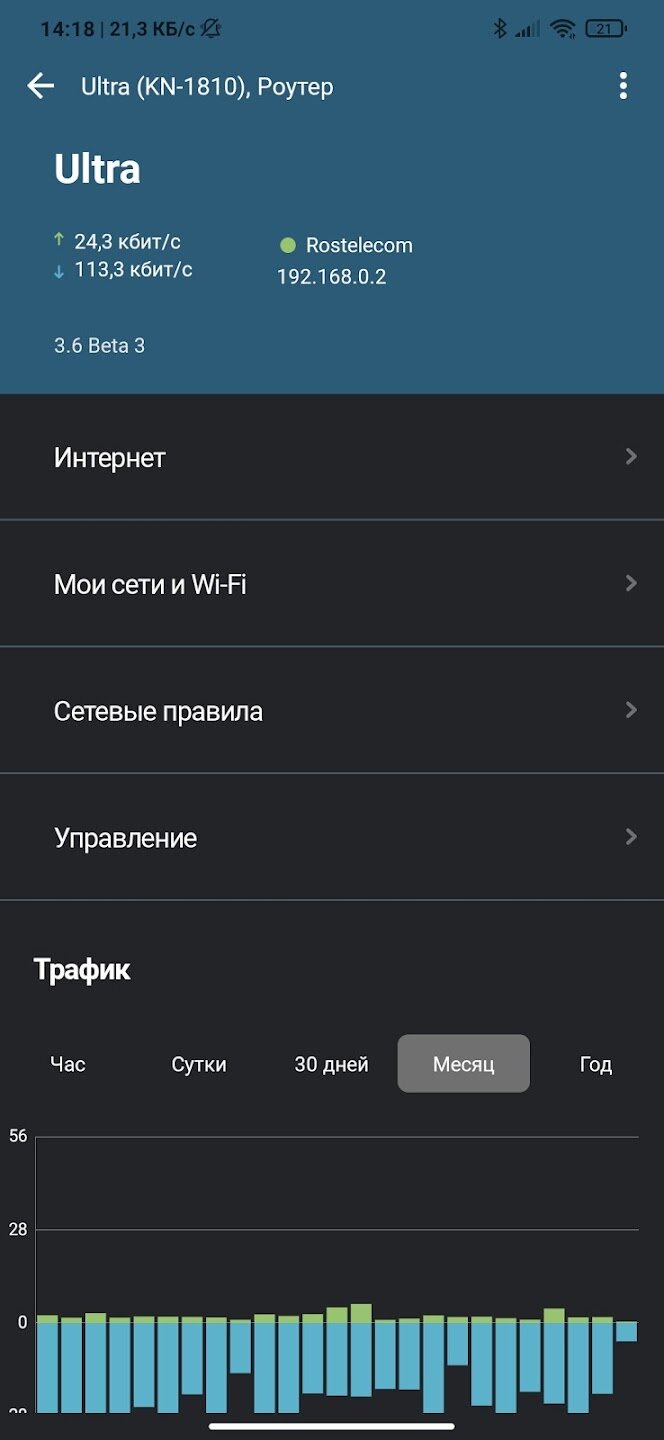This screenshot has width=664, height=1440.
Task: Open the Управление section
Action: pyautogui.click(x=332, y=838)
